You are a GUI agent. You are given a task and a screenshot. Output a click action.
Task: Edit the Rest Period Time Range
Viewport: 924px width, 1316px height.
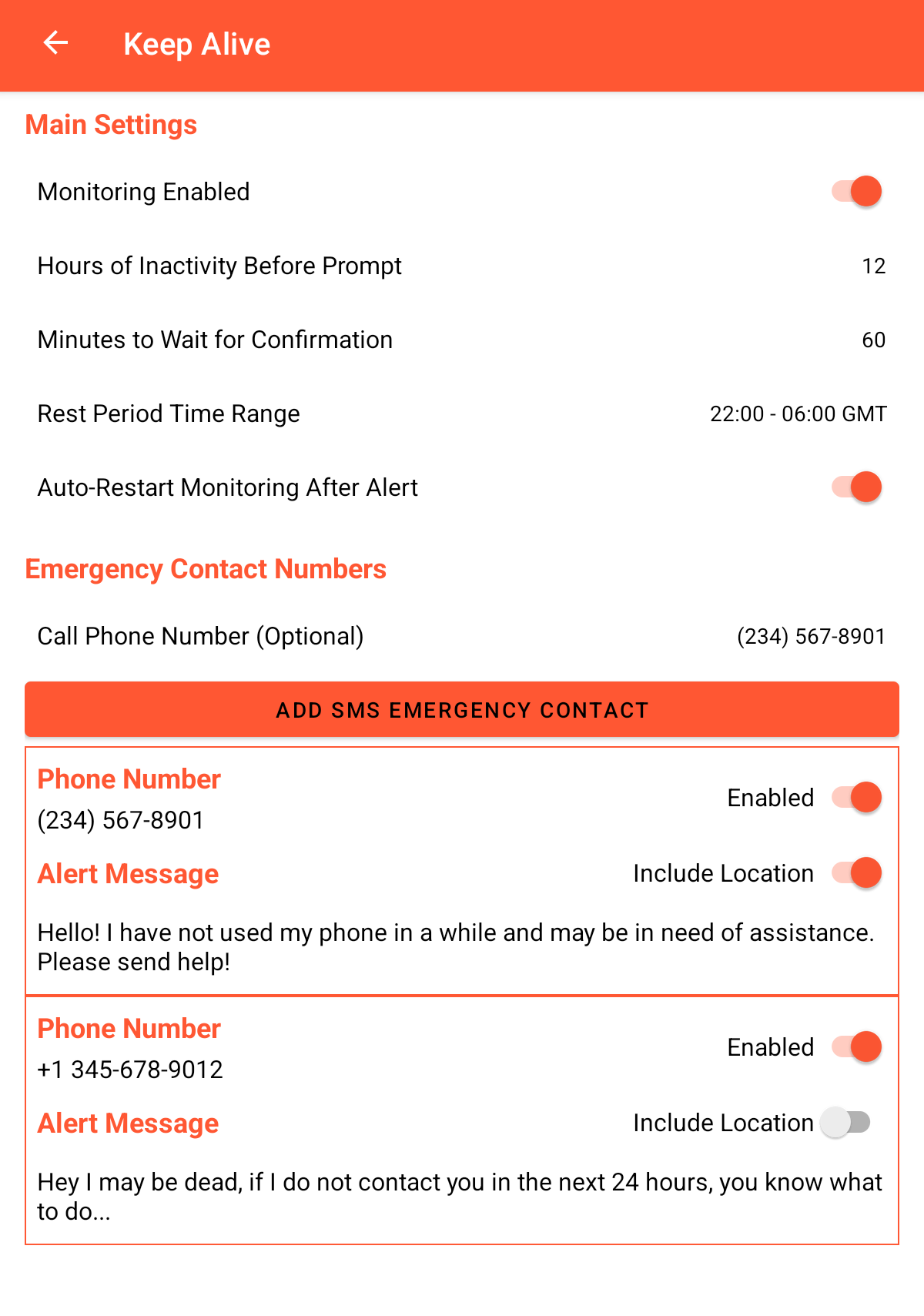tap(462, 414)
